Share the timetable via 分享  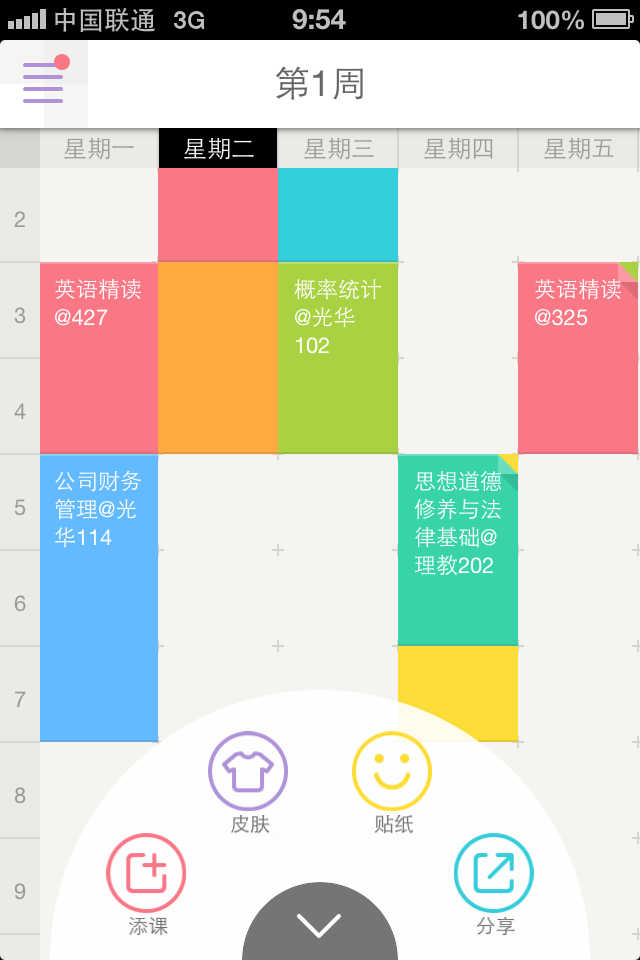[x=494, y=874]
